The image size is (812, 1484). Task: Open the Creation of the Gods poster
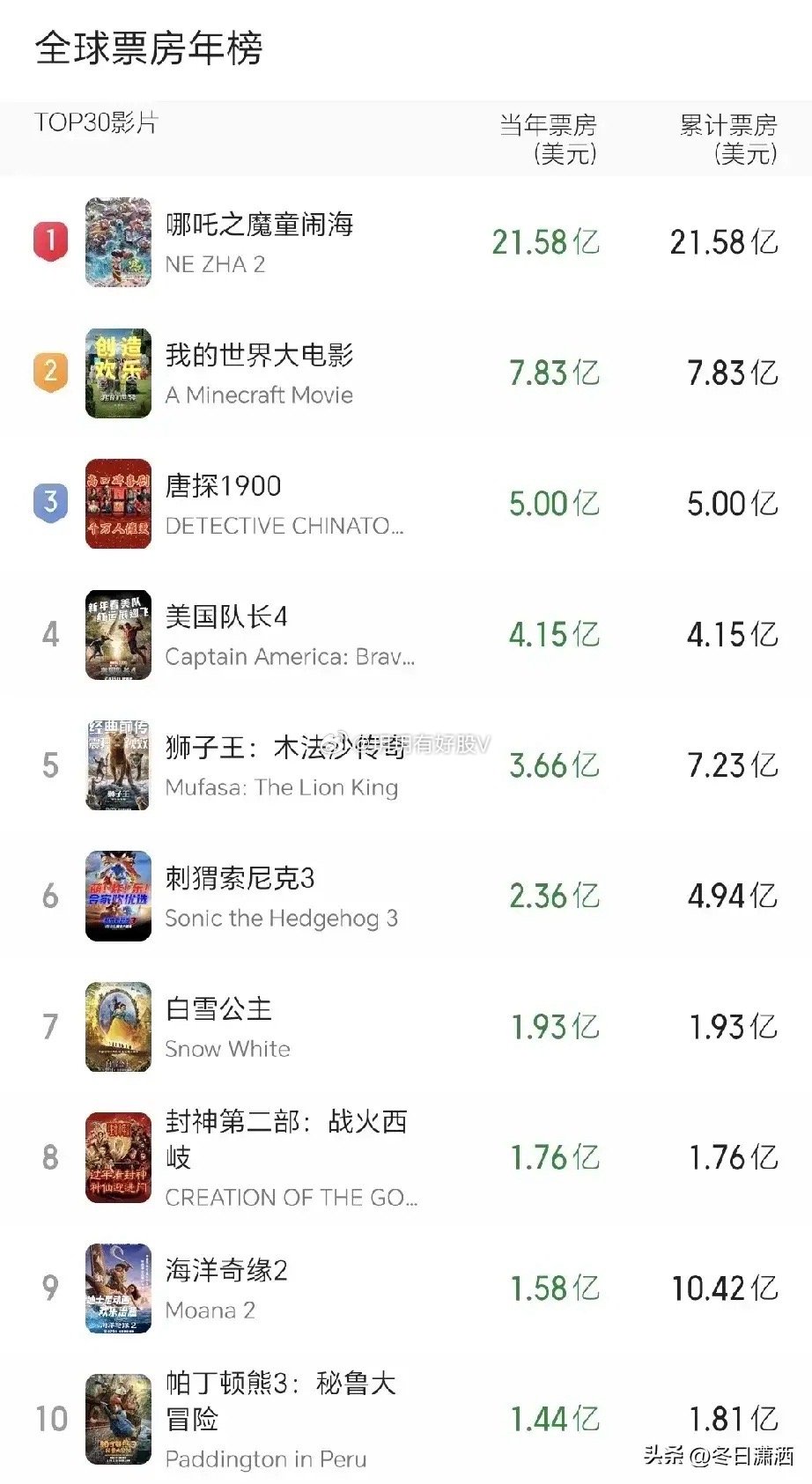click(x=119, y=1156)
